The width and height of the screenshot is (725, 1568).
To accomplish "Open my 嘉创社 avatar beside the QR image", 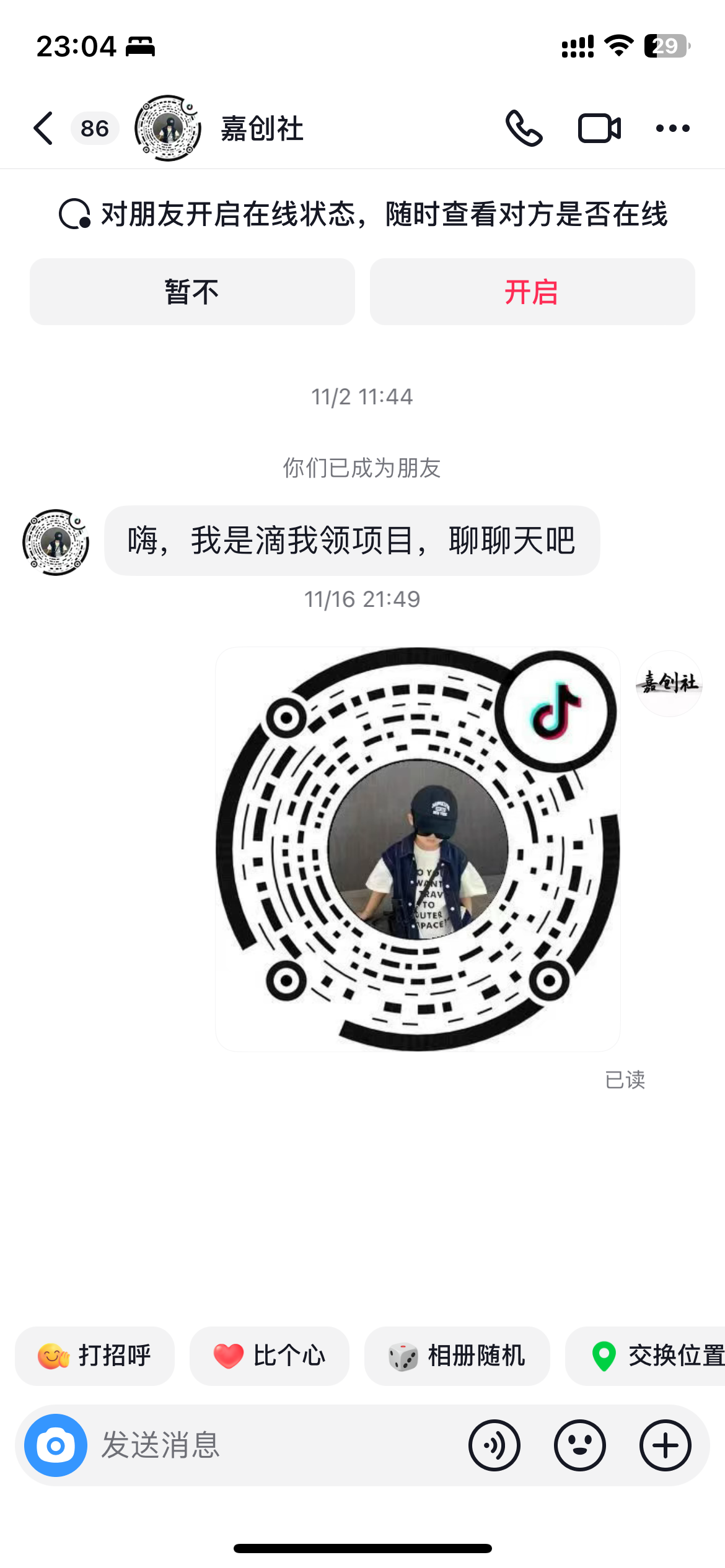I will [x=669, y=683].
